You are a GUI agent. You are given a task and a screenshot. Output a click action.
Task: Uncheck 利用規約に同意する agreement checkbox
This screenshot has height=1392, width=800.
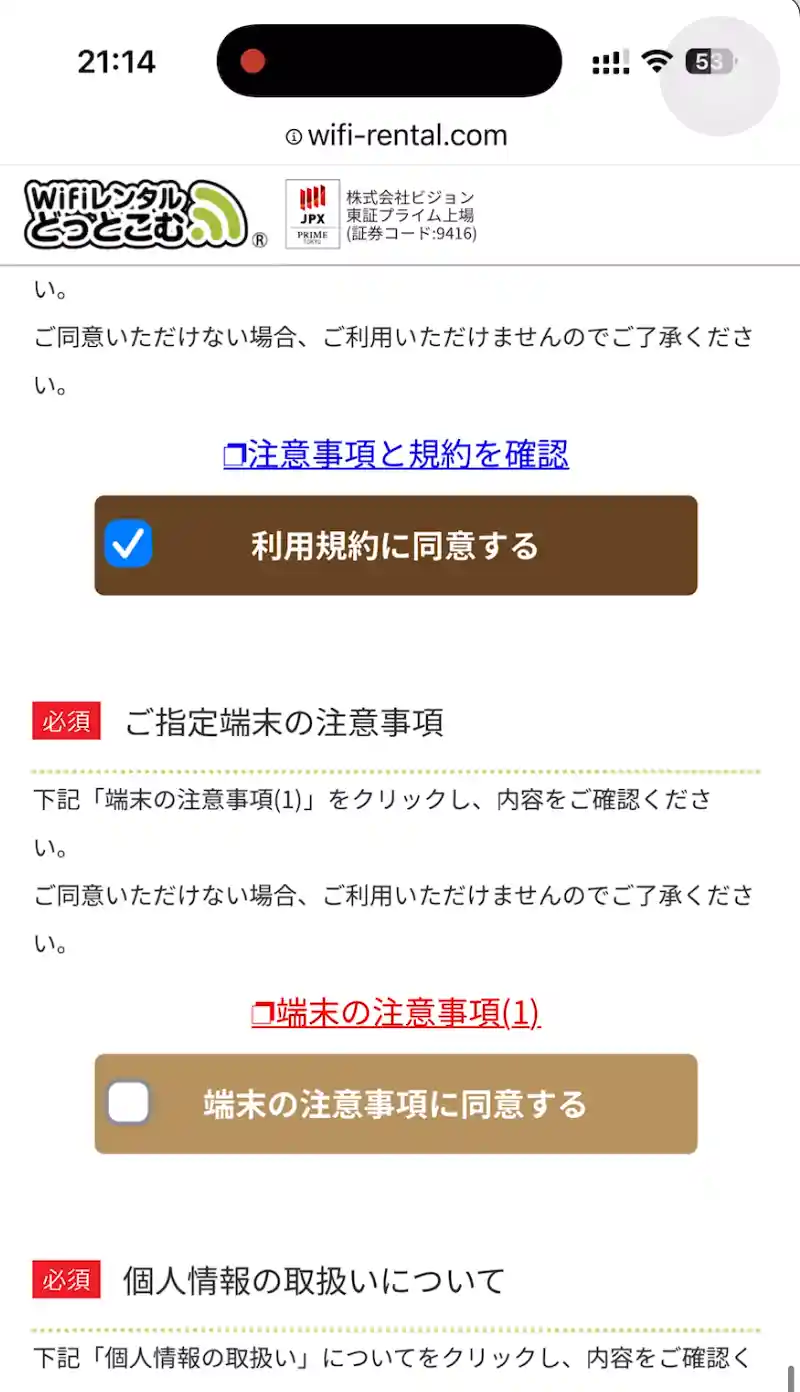pyautogui.click(x=128, y=544)
